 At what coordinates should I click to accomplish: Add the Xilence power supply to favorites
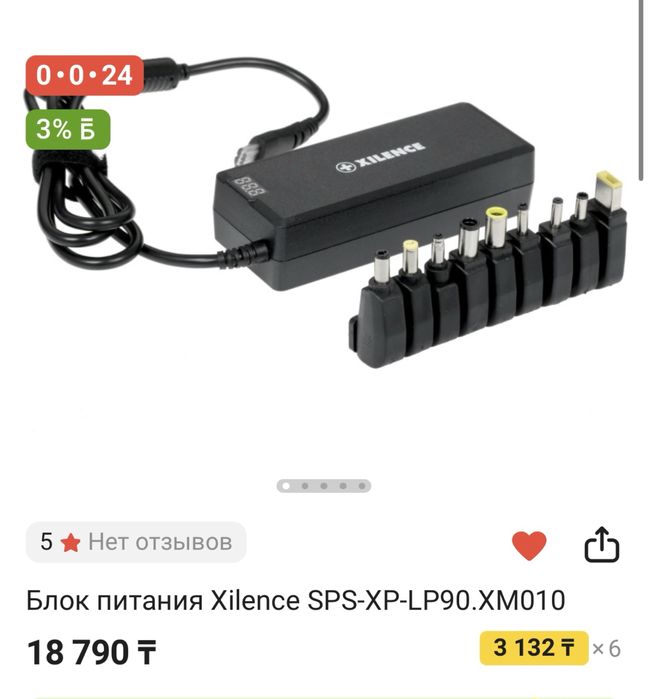(x=529, y=545)
